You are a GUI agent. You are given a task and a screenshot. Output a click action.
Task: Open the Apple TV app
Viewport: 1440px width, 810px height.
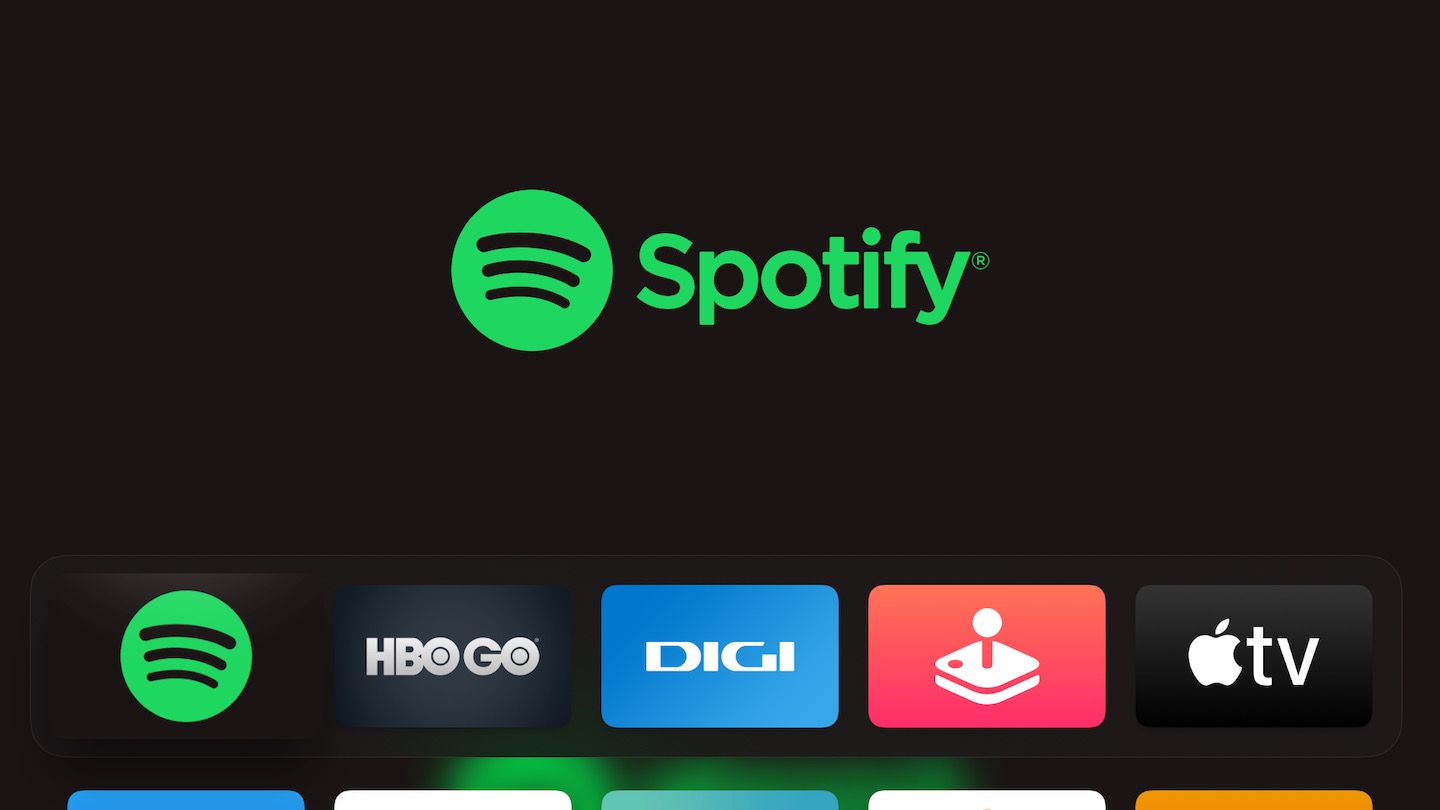1254,656
